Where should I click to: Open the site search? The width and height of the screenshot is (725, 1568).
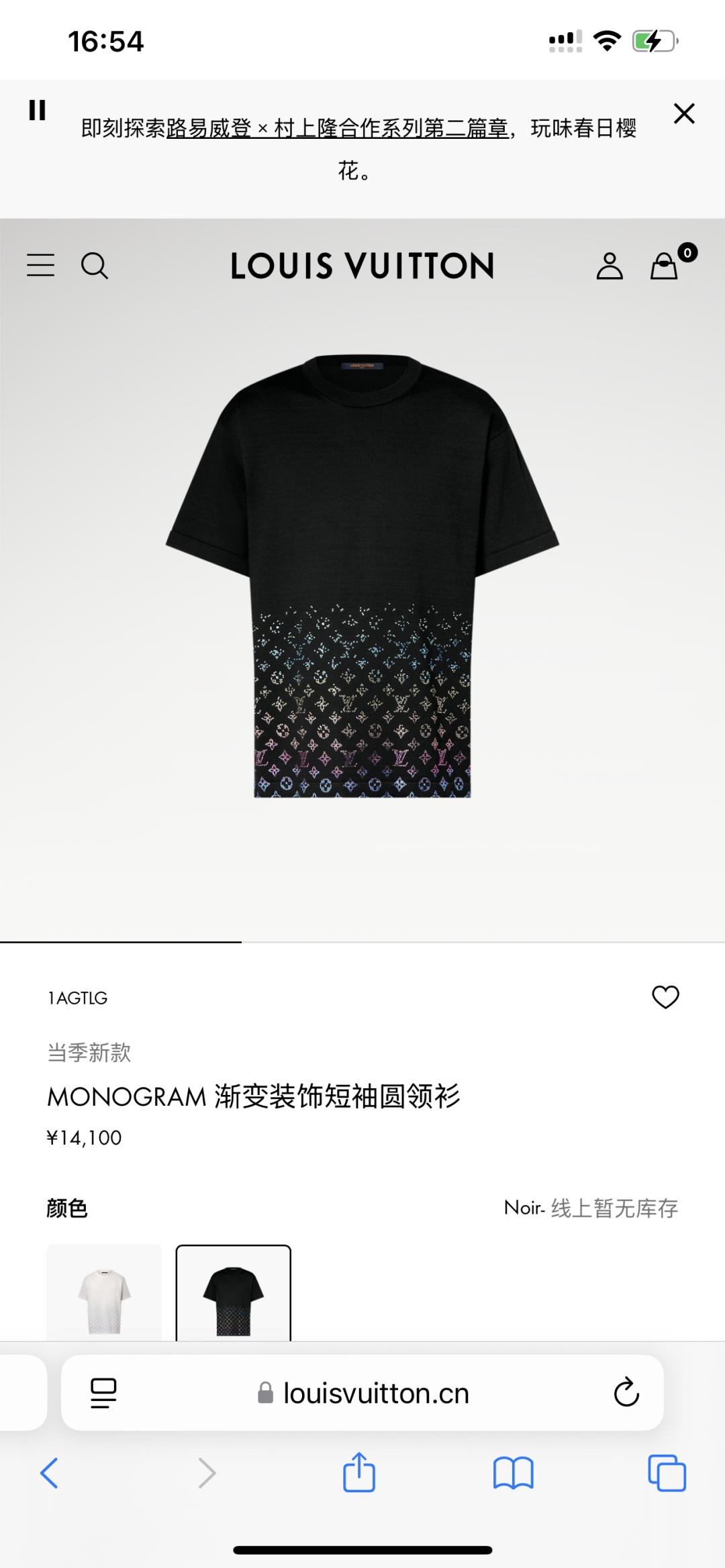(95, 266)
